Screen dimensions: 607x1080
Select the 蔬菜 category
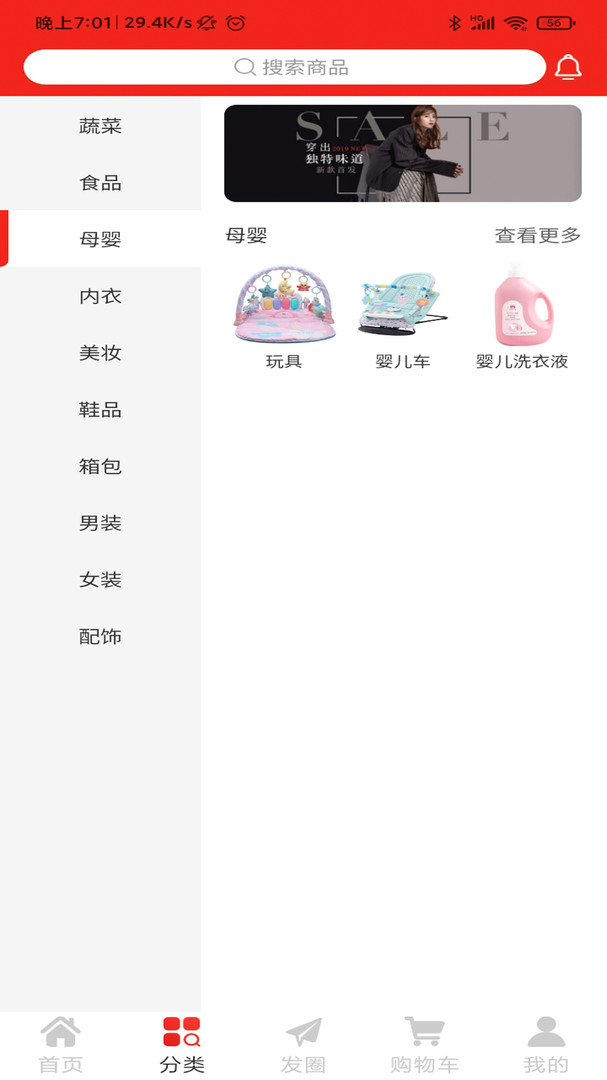tap(100, 126)
